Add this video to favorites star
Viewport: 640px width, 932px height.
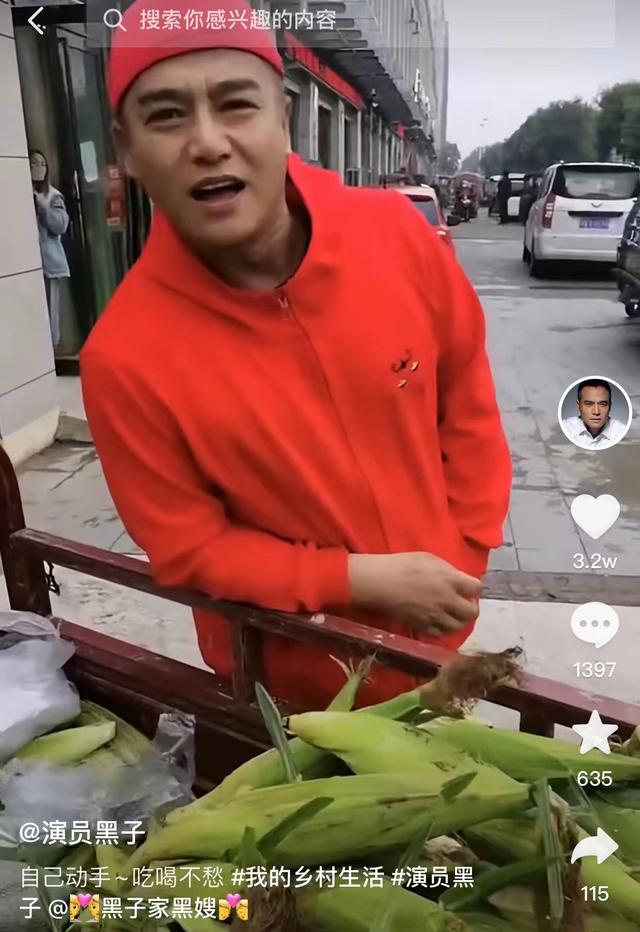(x=594, y=733)
